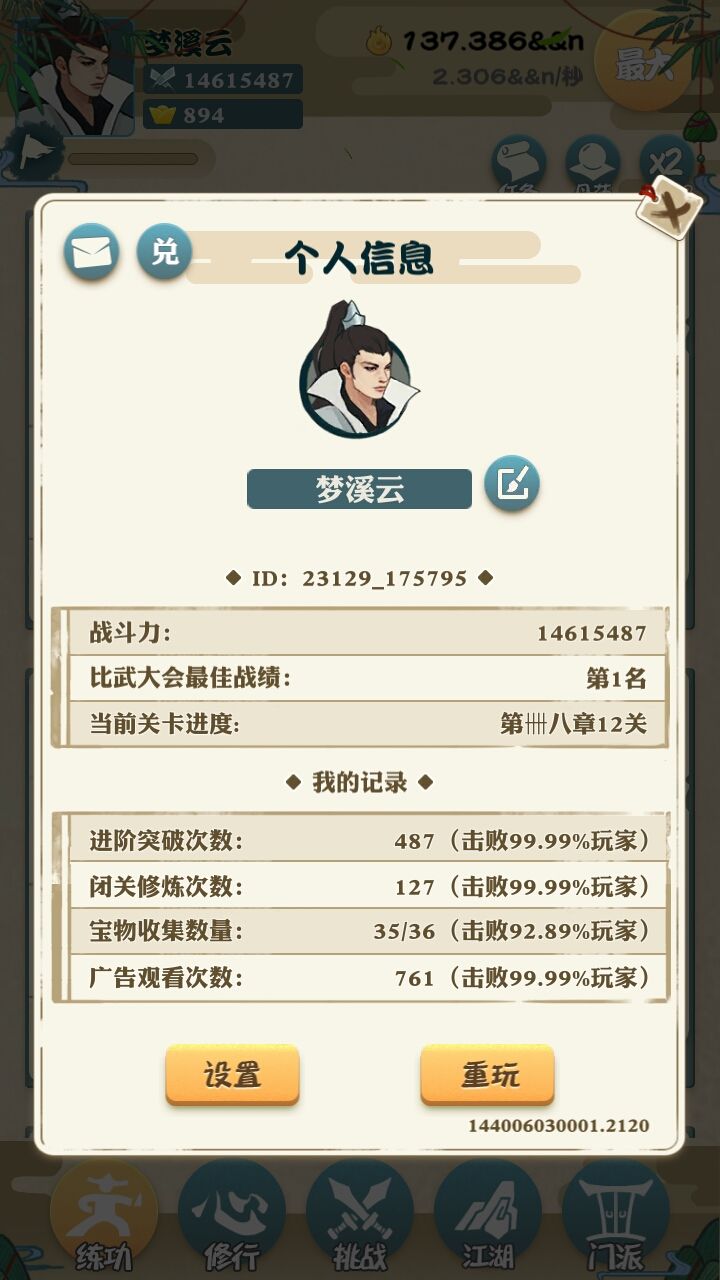Tap the 兑 redeem icon
720x1280 pixels.
point(164,251)
